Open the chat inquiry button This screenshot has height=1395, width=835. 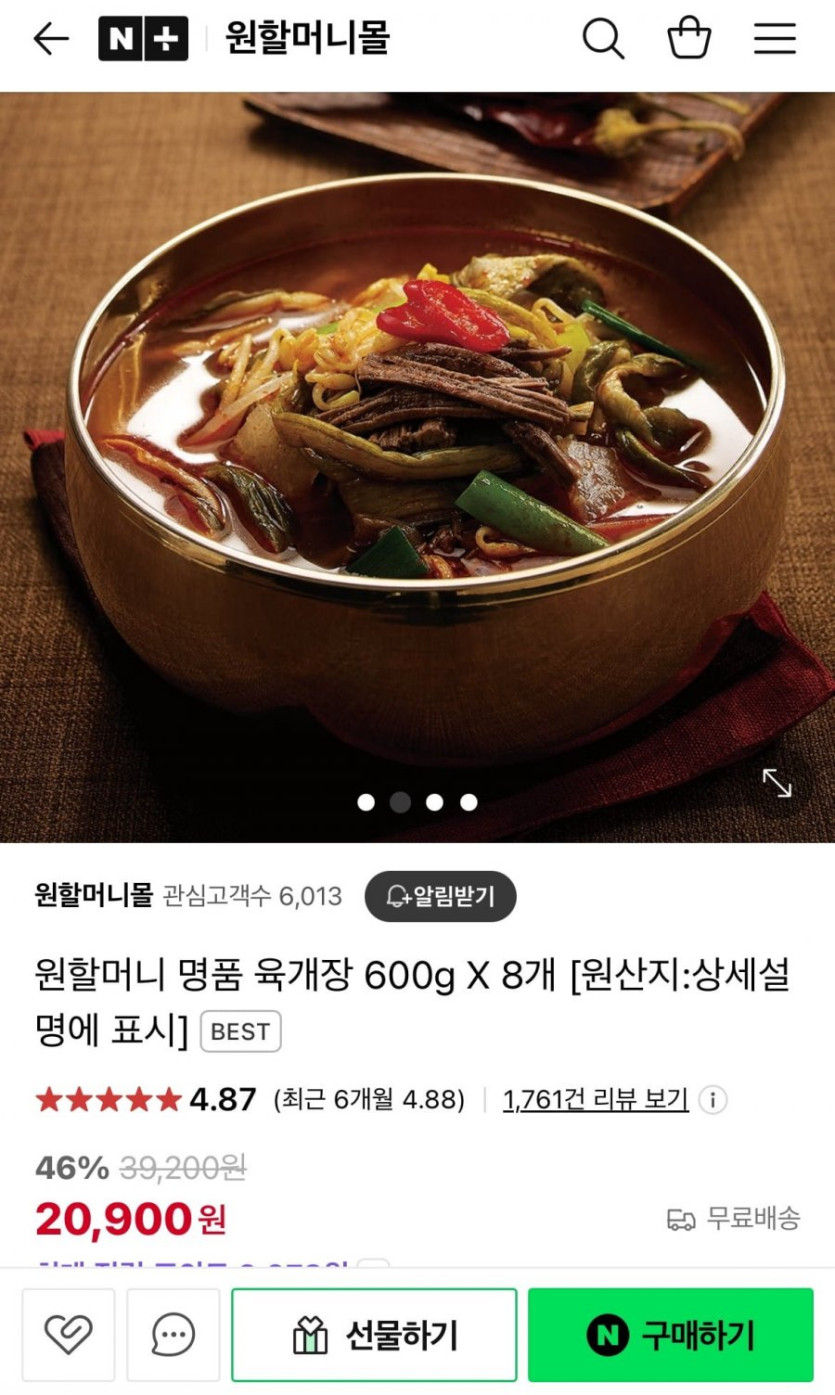[x=173, y=1335]
